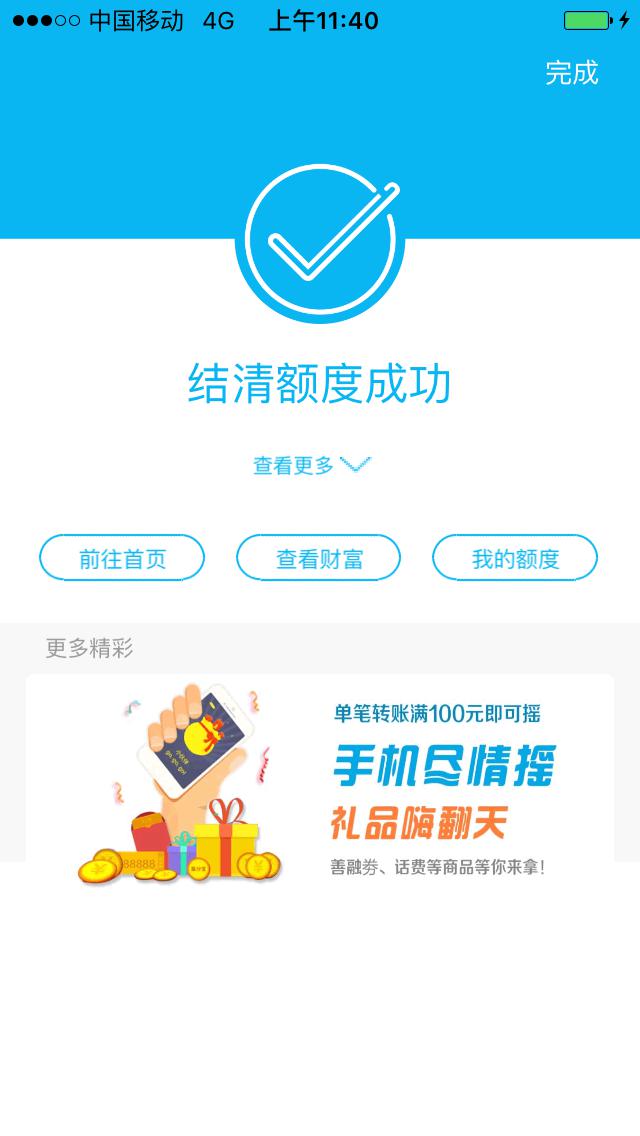Open 我的额度

[x=515, y=558]
